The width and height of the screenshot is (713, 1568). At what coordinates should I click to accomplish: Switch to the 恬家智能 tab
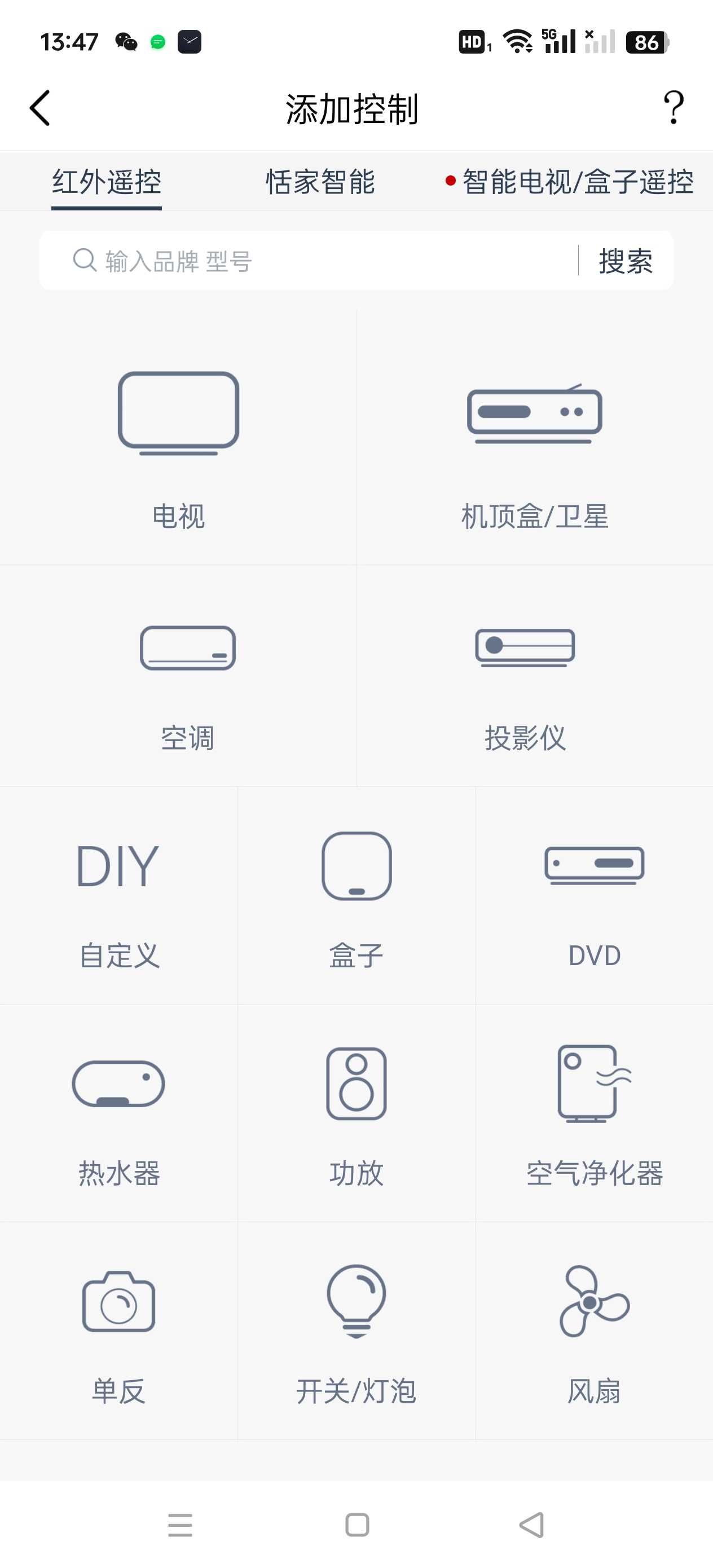320,182
